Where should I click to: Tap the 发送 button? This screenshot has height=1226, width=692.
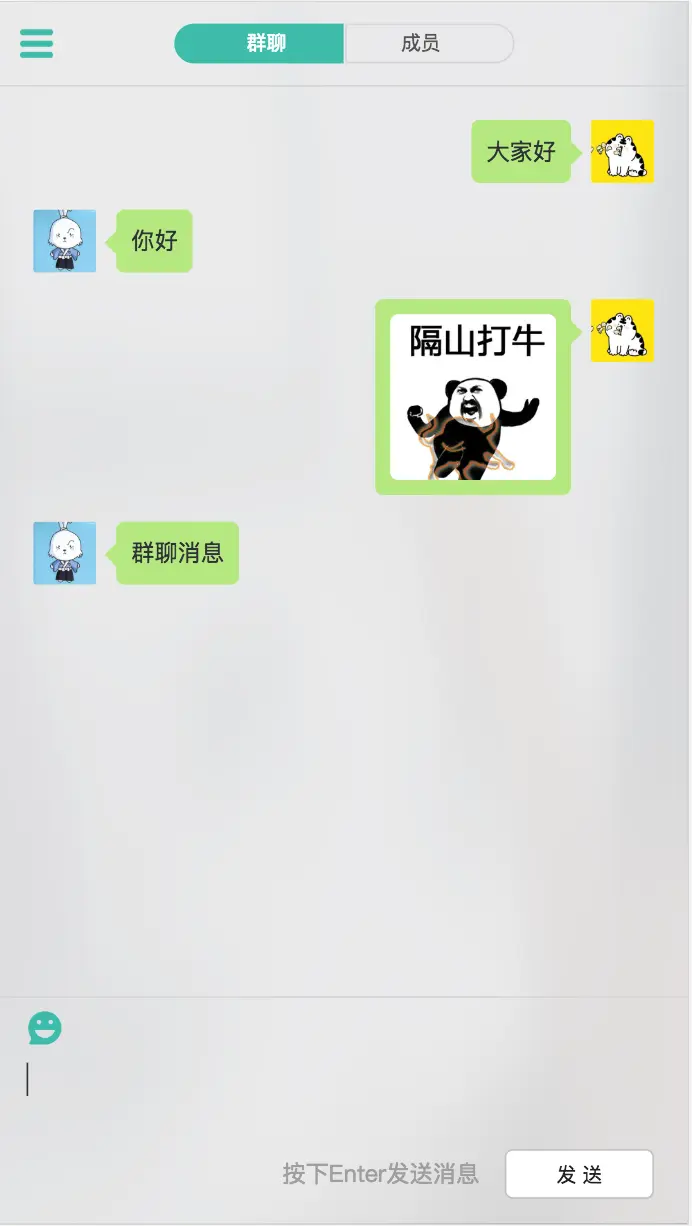point(579,1174)
